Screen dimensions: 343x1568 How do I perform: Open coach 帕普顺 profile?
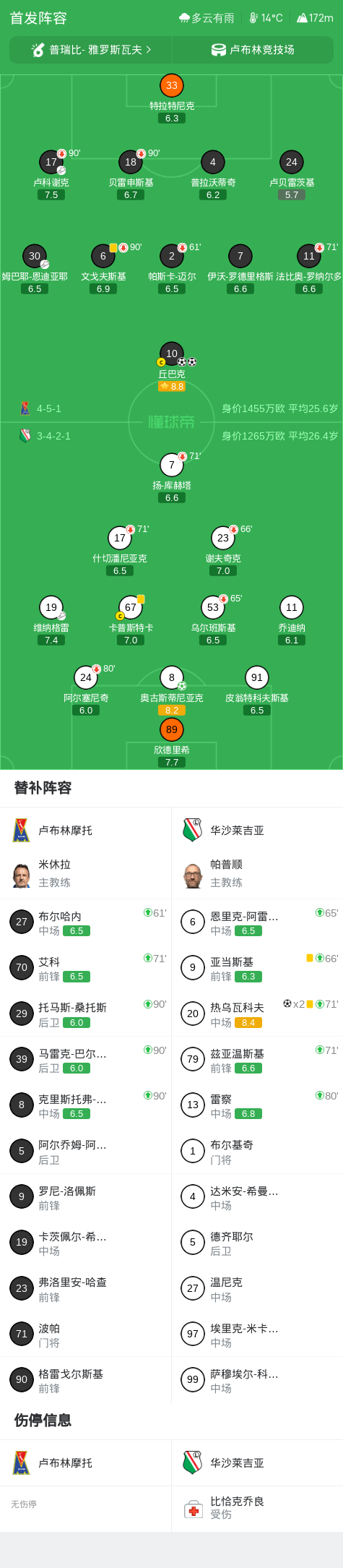257,873
